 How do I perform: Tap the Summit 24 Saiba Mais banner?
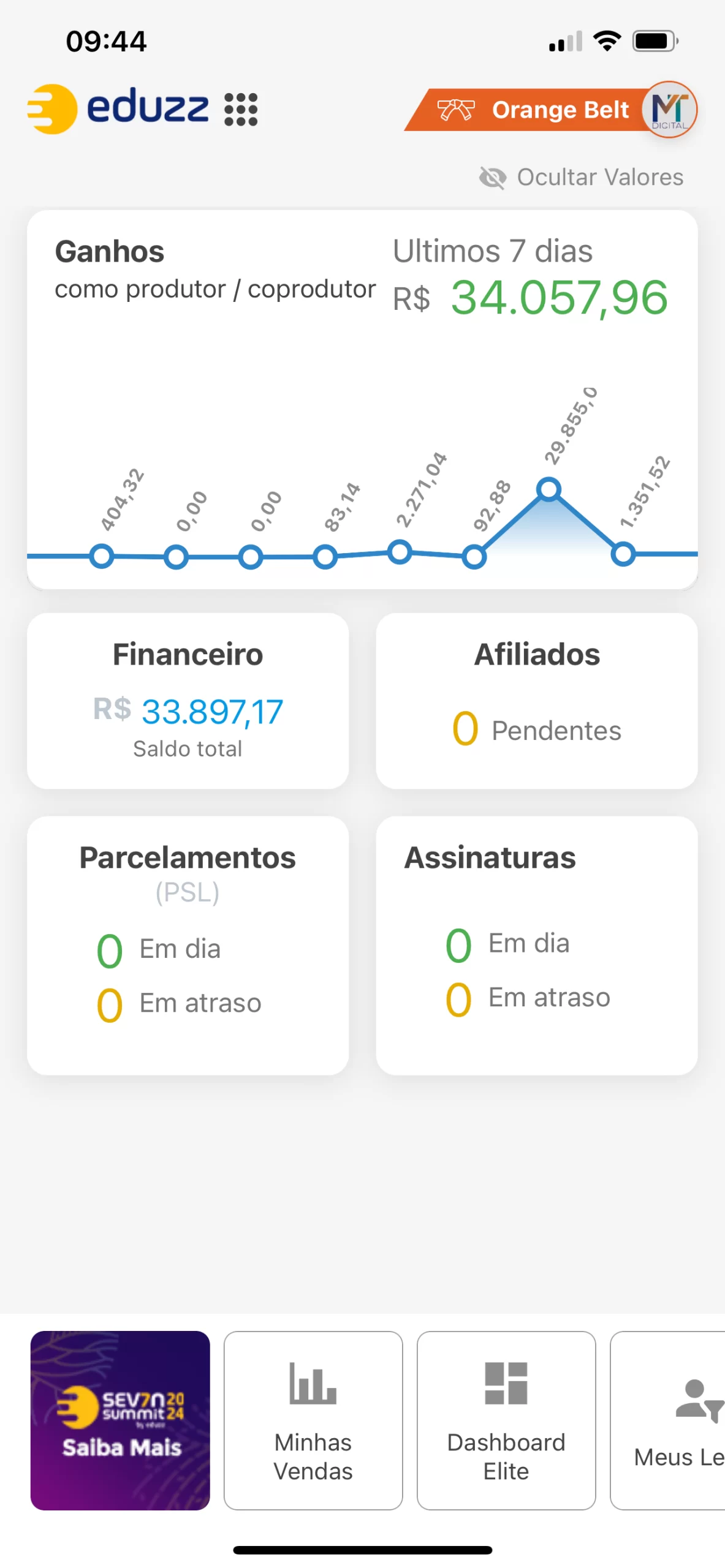pos(120,1420)
